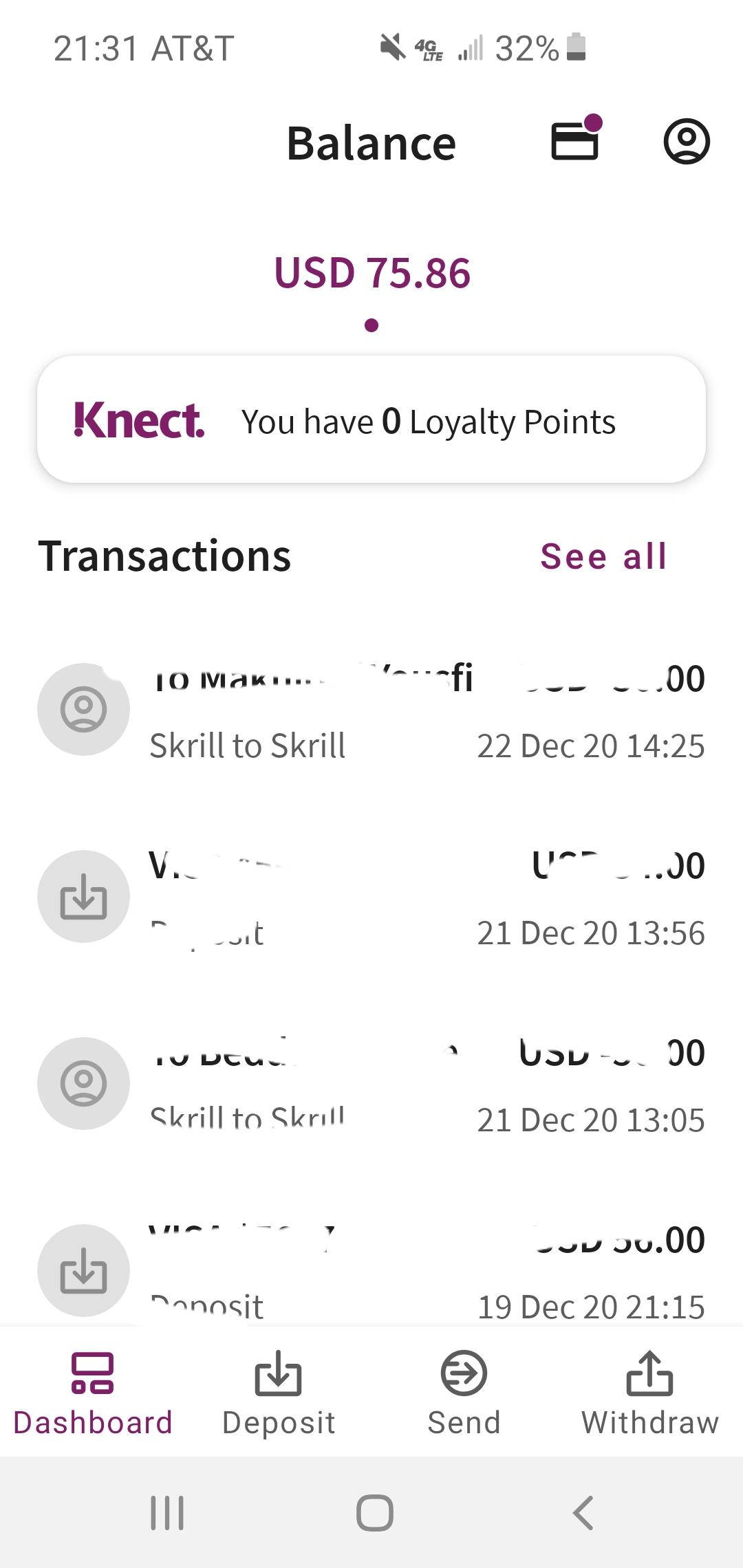
Task: Open the profile account icon
Action: click(686, 142)
